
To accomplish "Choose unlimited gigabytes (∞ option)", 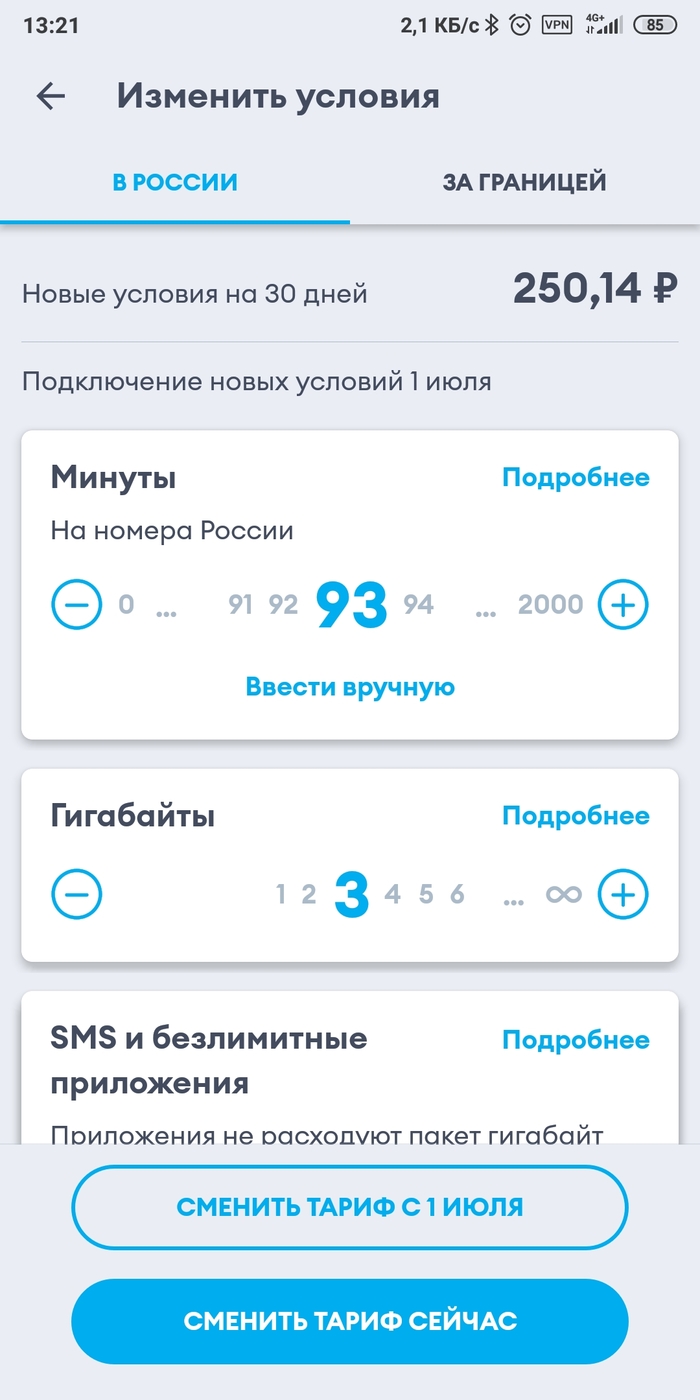I will coord(563,894).
